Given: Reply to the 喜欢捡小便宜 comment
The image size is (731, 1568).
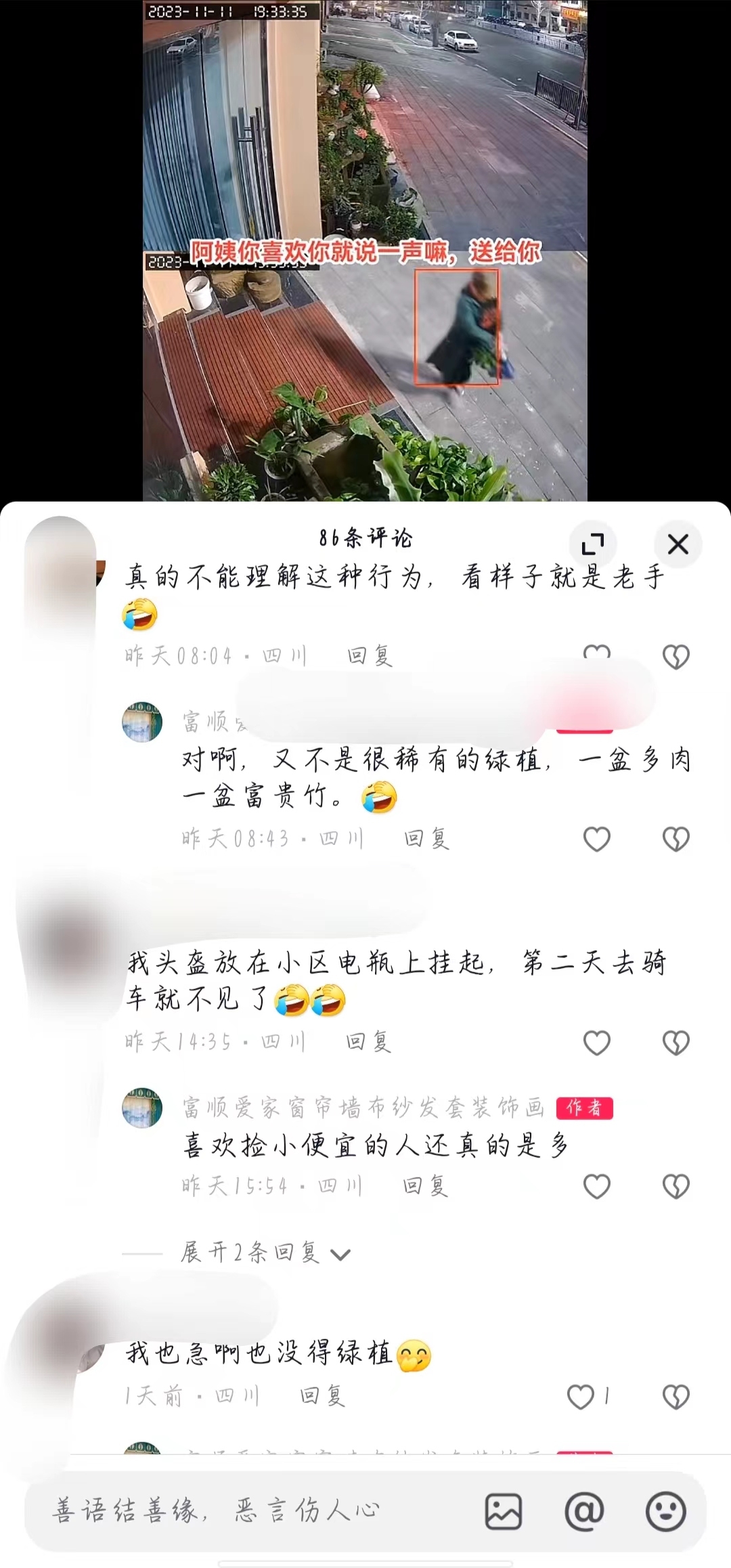Looking at the screenshot, I should click(426, 1185).
